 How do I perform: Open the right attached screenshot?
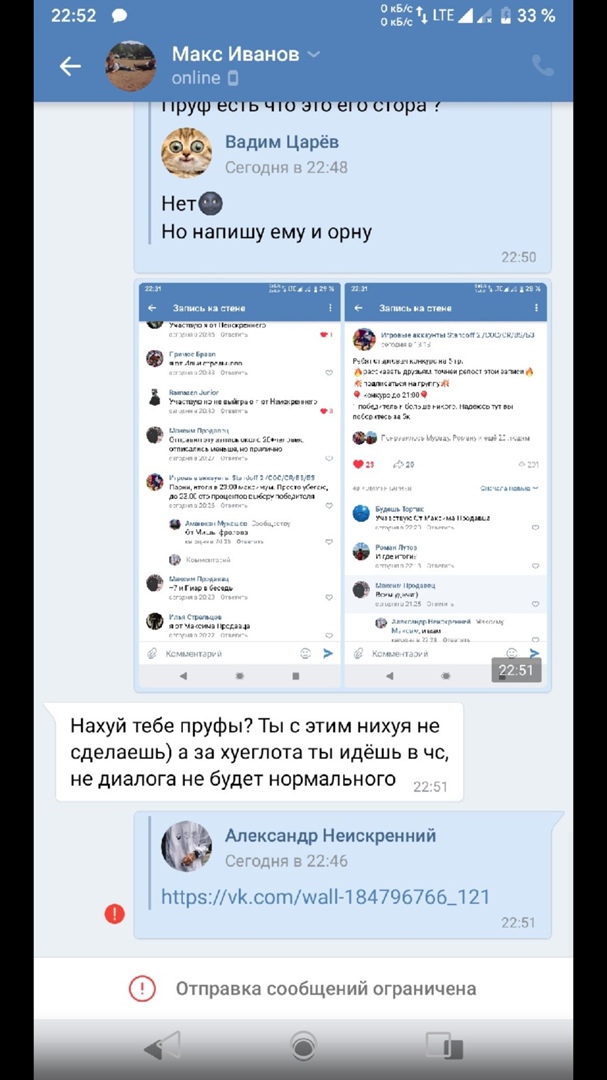445,484
